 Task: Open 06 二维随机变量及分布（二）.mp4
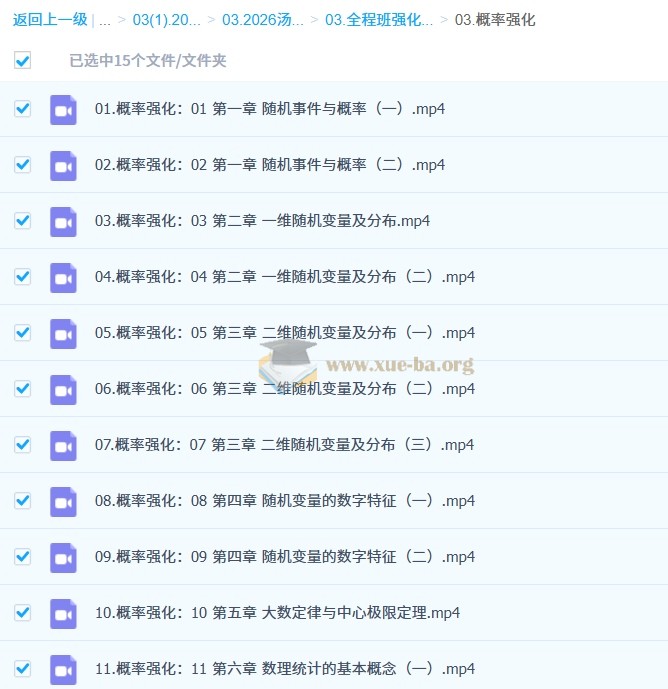(284, 389)
